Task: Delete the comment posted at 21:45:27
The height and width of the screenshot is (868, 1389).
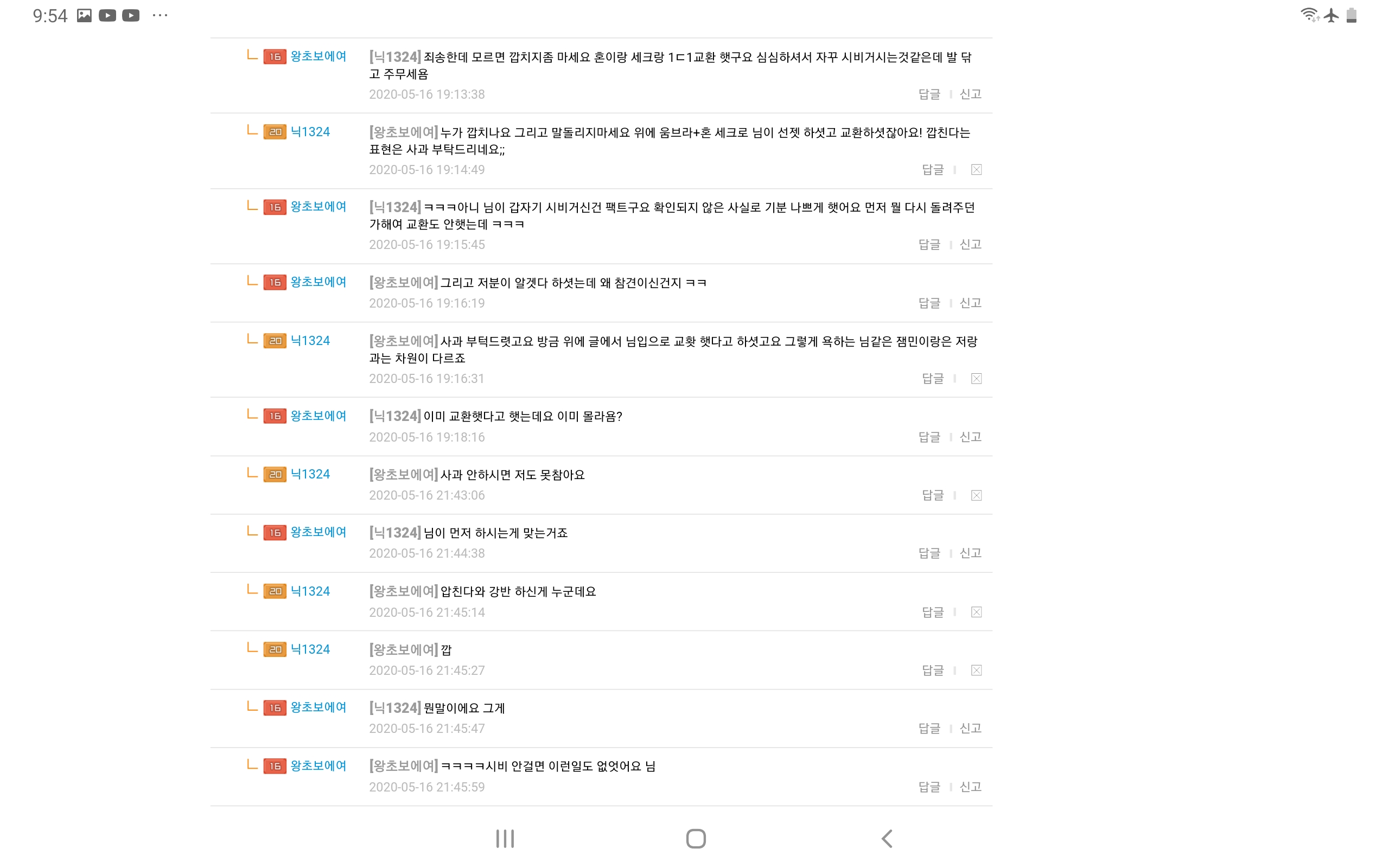Action: [976, 671]
